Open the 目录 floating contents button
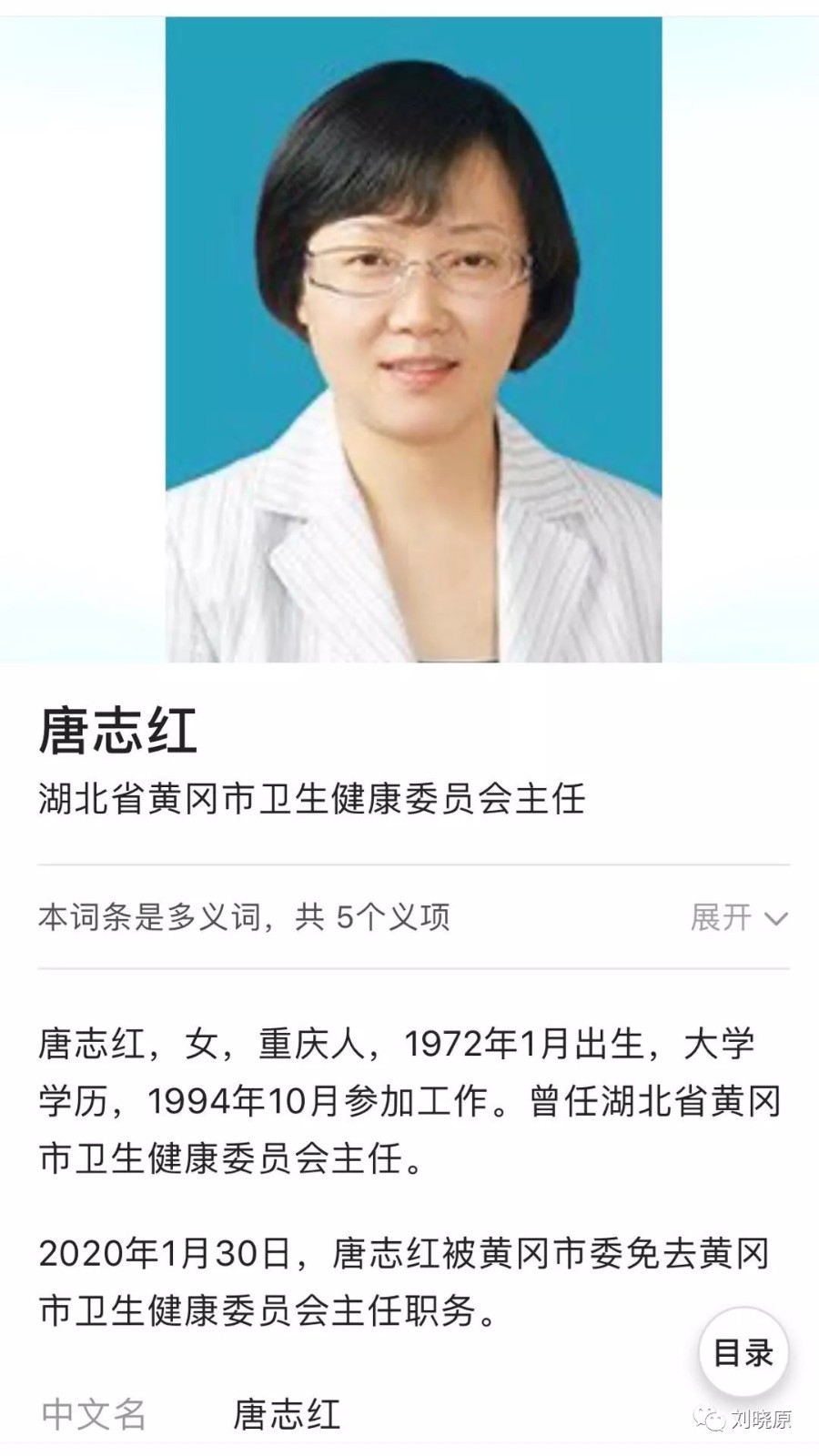The image size is (819, 1456). [x=743, y=1353]
